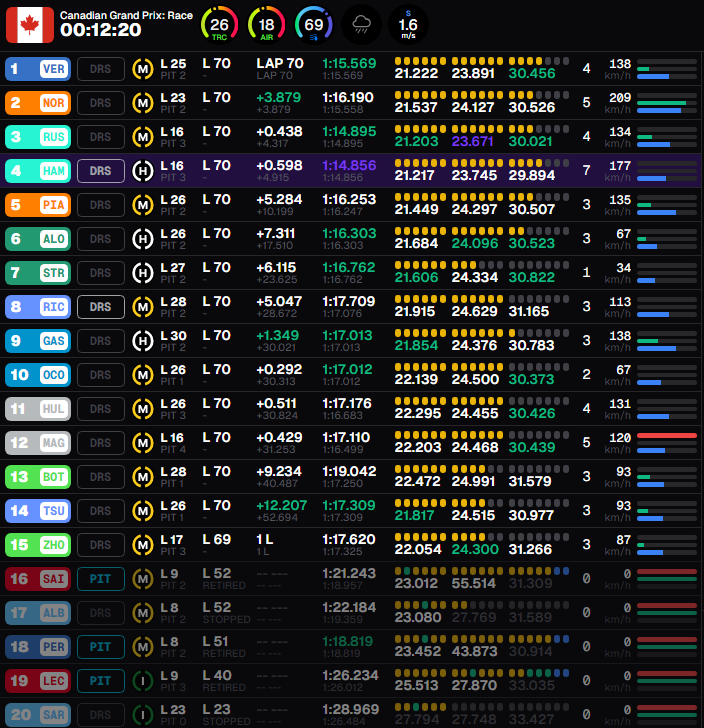Select the MAG driver row
The height and width of the screenshot is (728, 704).
[352, 443]
